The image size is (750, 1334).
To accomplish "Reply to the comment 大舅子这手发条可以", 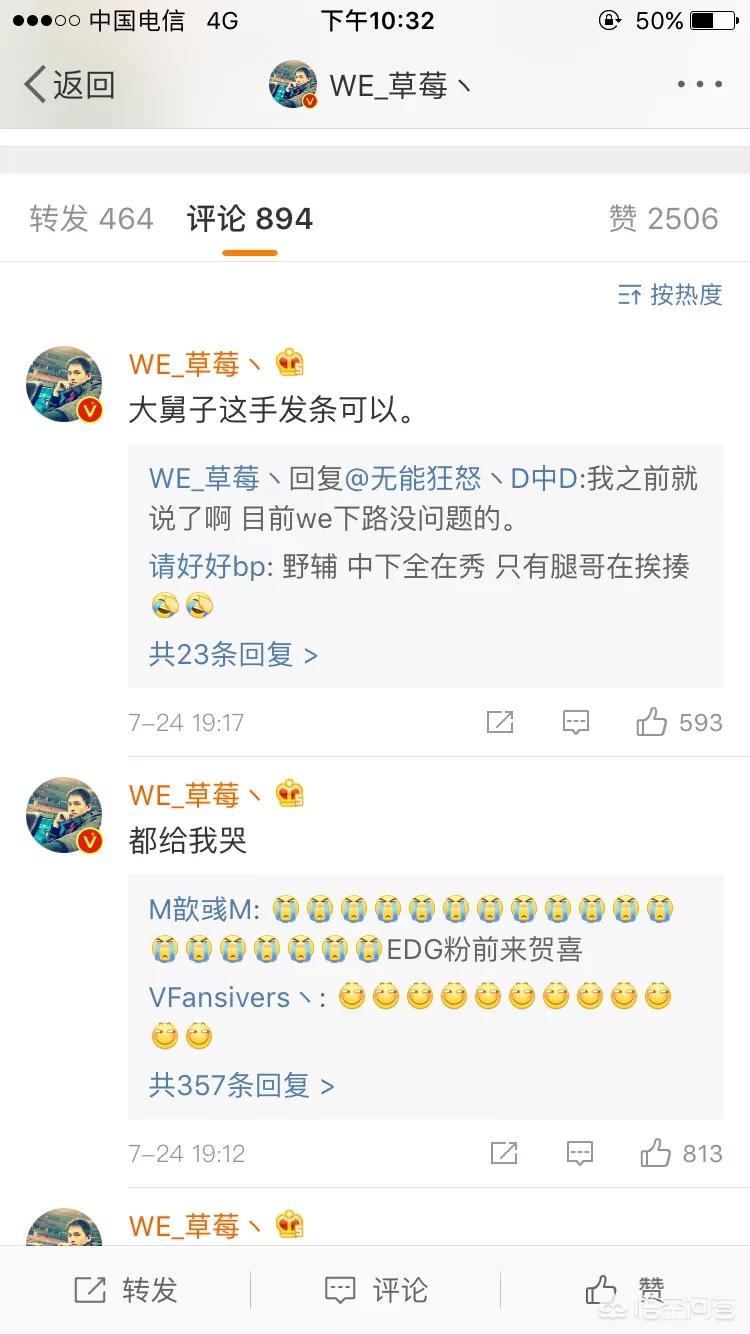I will click(x=576, y=722).
